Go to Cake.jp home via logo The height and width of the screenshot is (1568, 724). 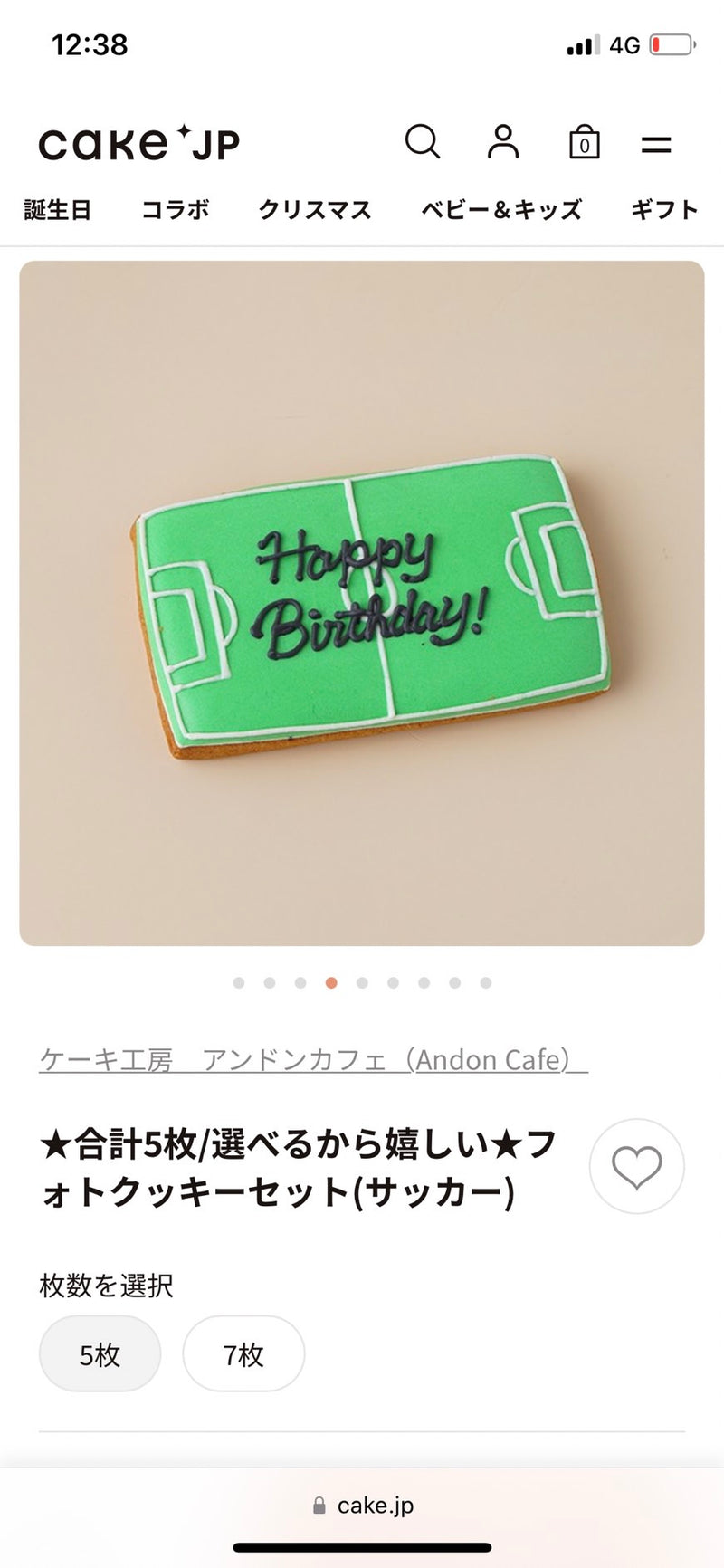click(139, 144)
